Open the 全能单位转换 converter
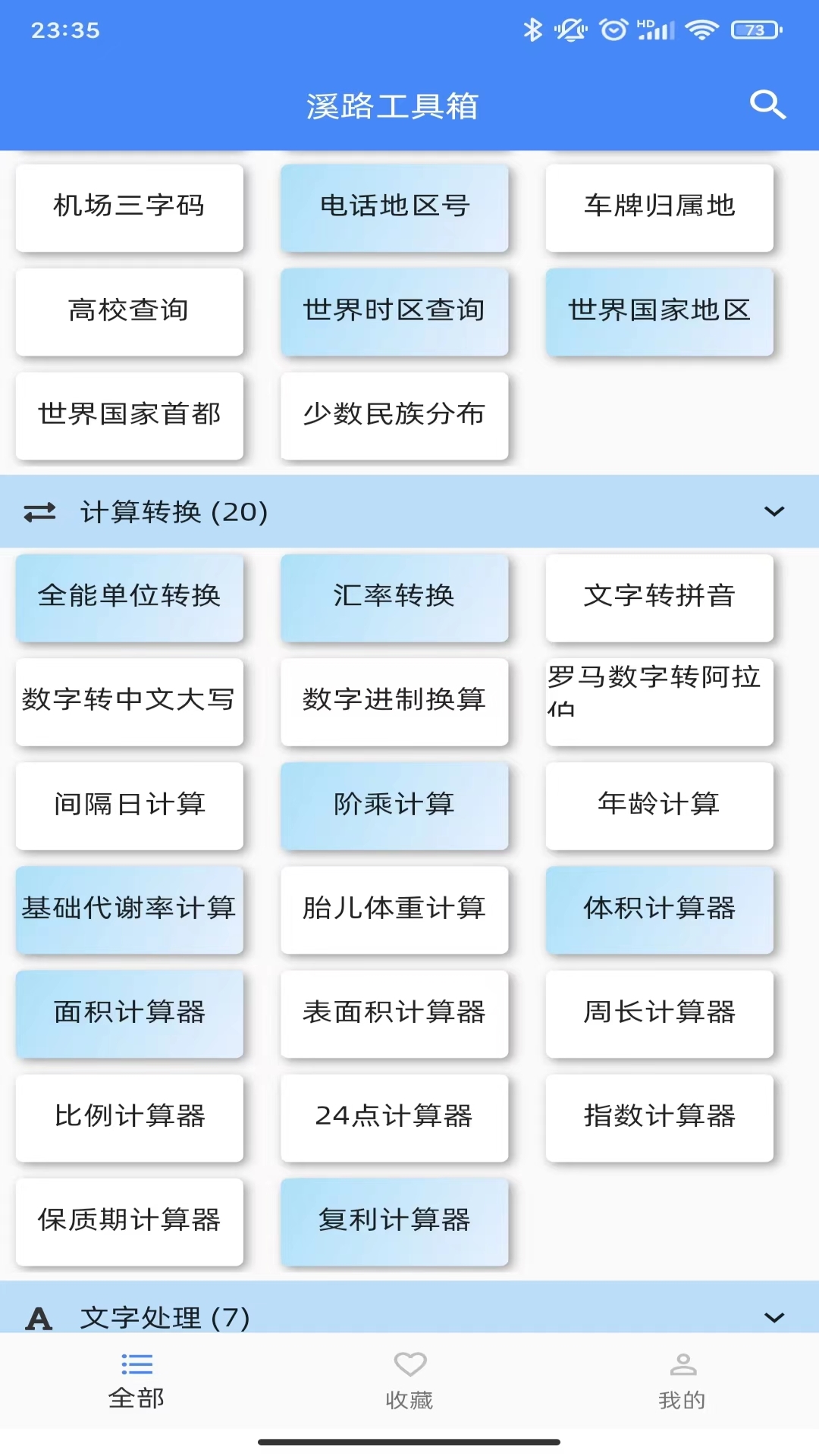This screenshot has height=1456, width=819. click(129, 596)
